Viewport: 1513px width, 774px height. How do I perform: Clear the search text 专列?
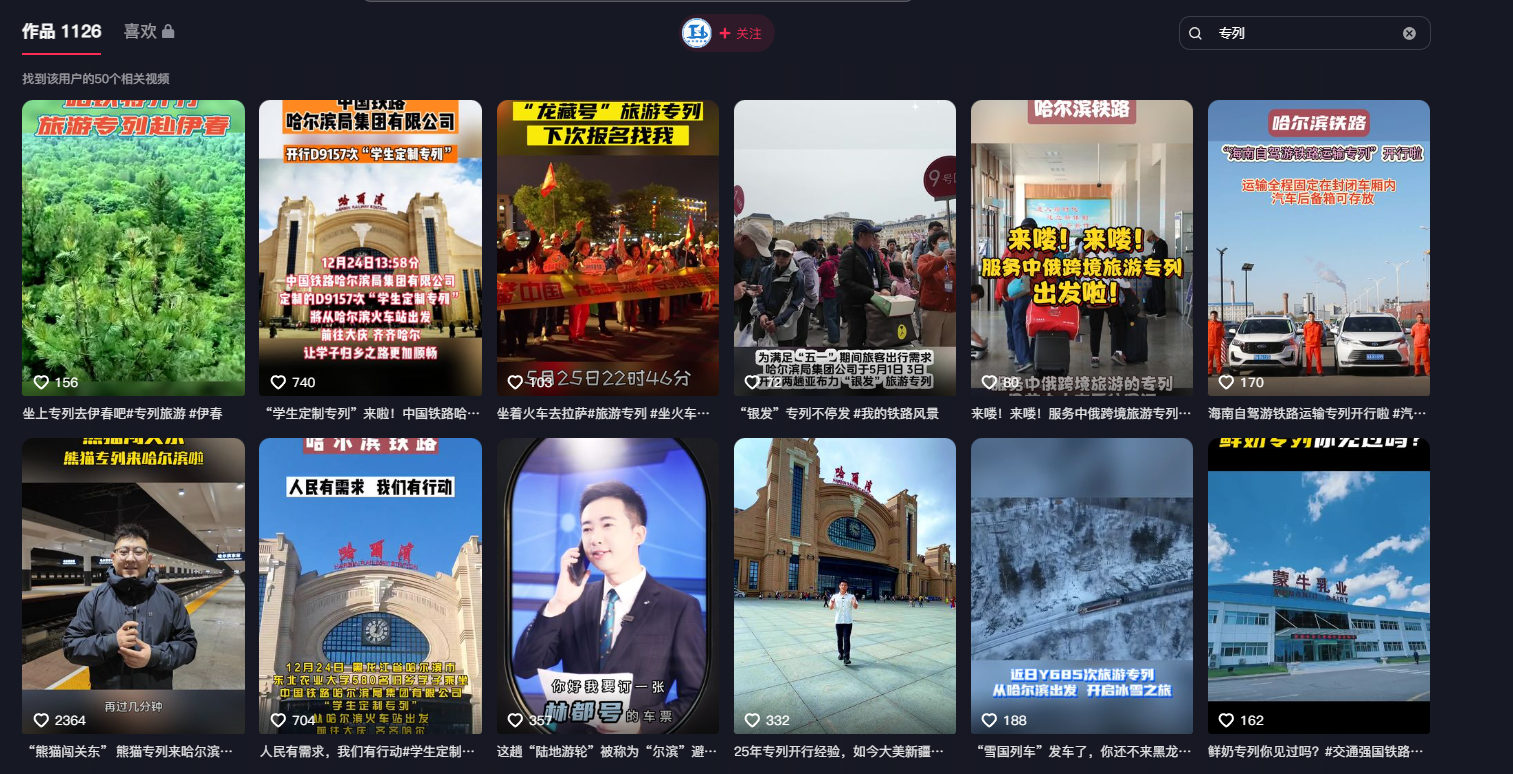(x=1409, y=33)
